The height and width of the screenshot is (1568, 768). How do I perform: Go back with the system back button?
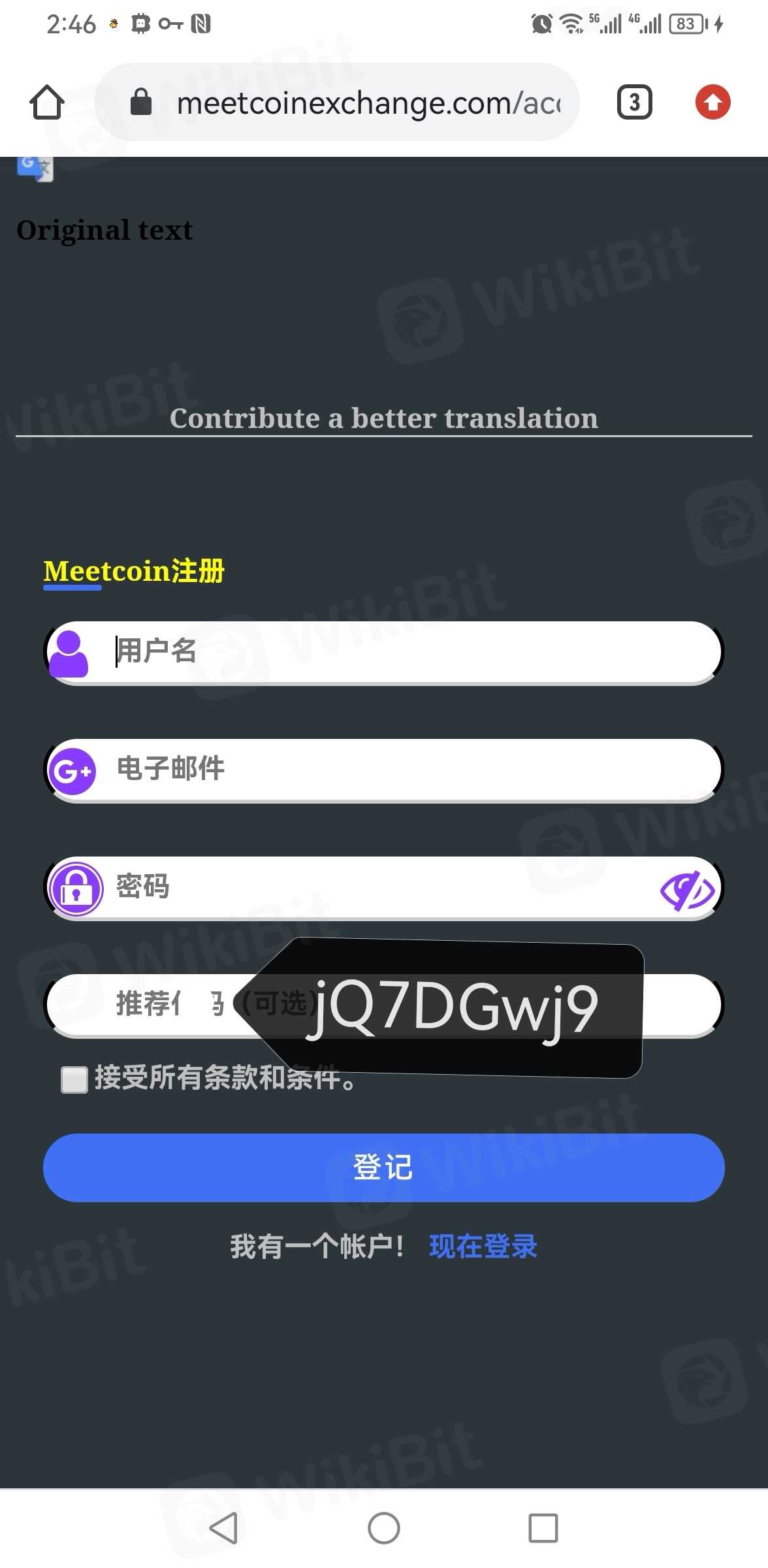(223, 1528)
